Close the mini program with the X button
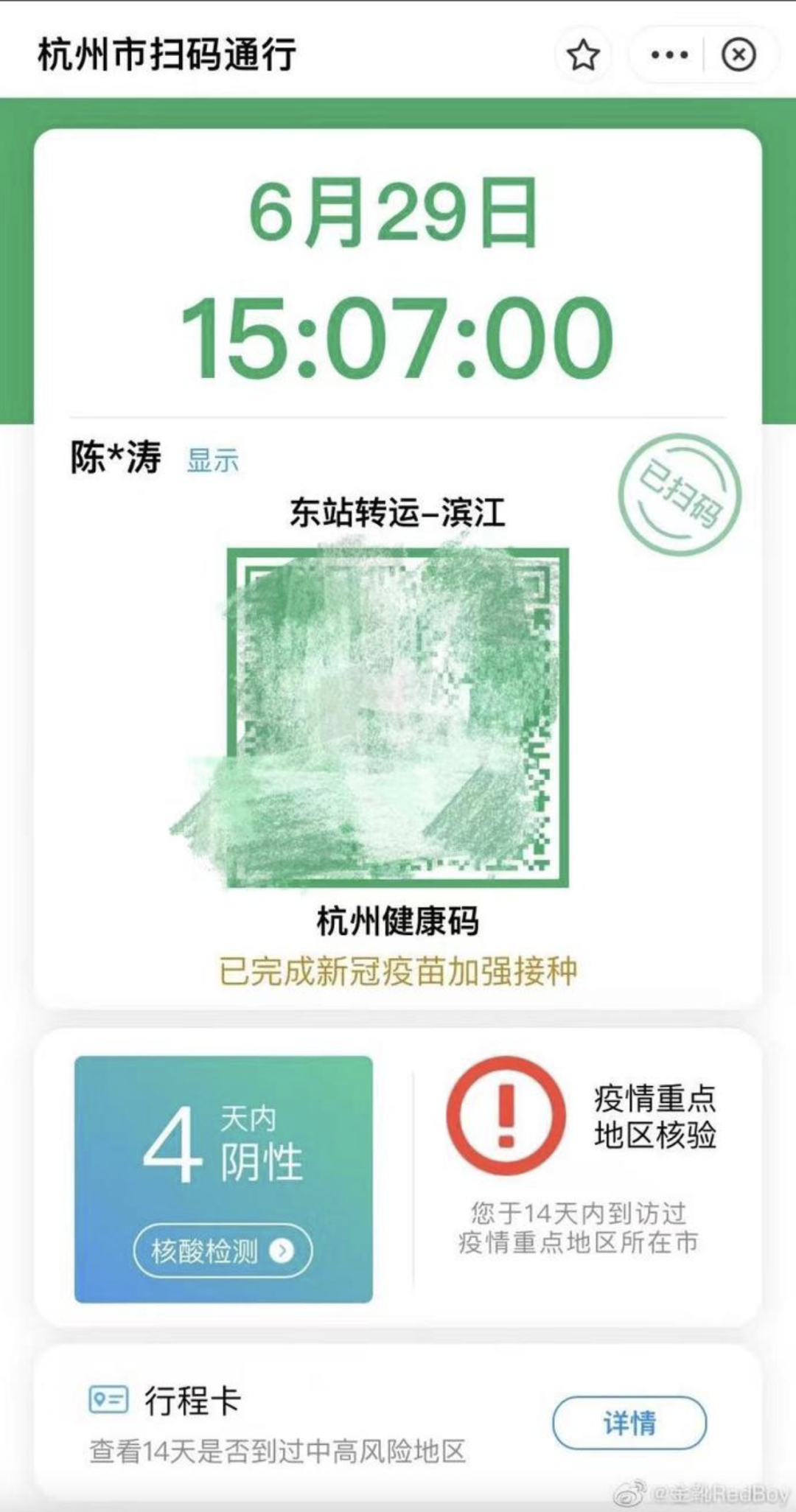 [739, 55]
